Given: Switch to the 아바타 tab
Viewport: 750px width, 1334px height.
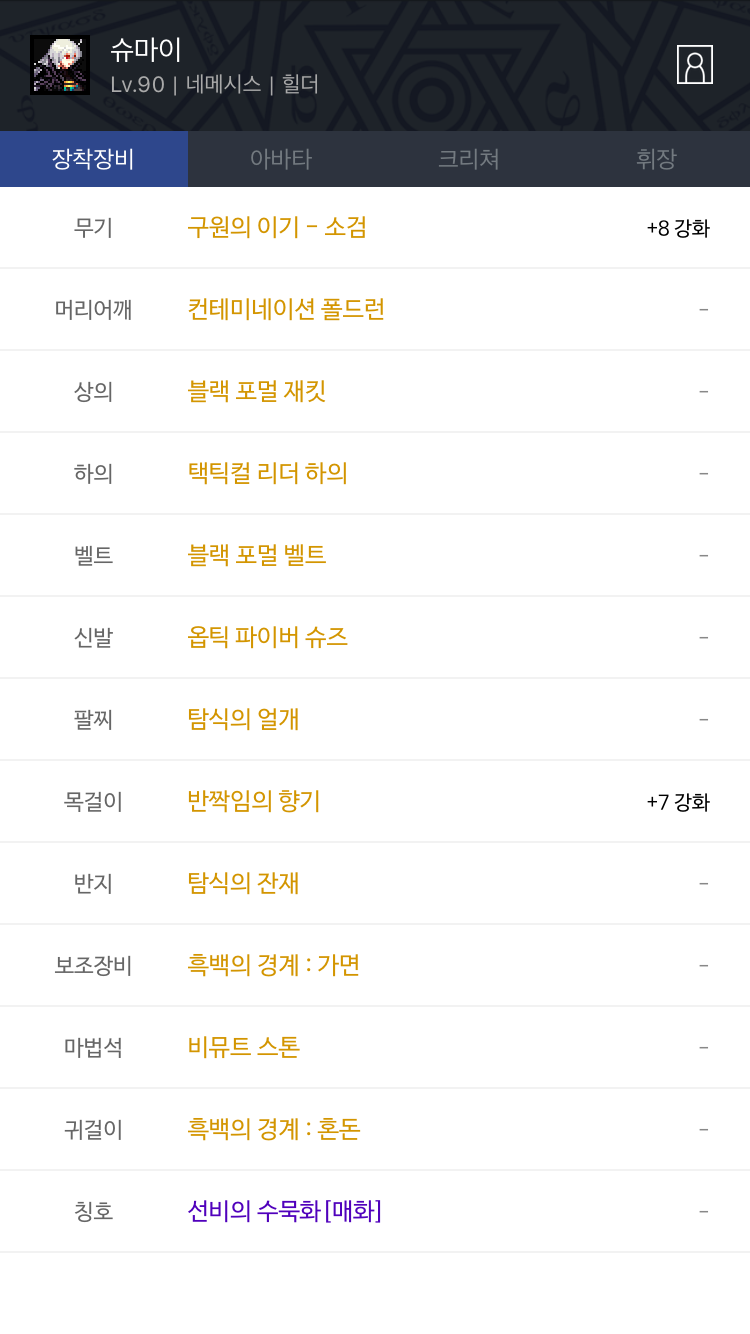Looking at the screenshot, I should [281, 159].
